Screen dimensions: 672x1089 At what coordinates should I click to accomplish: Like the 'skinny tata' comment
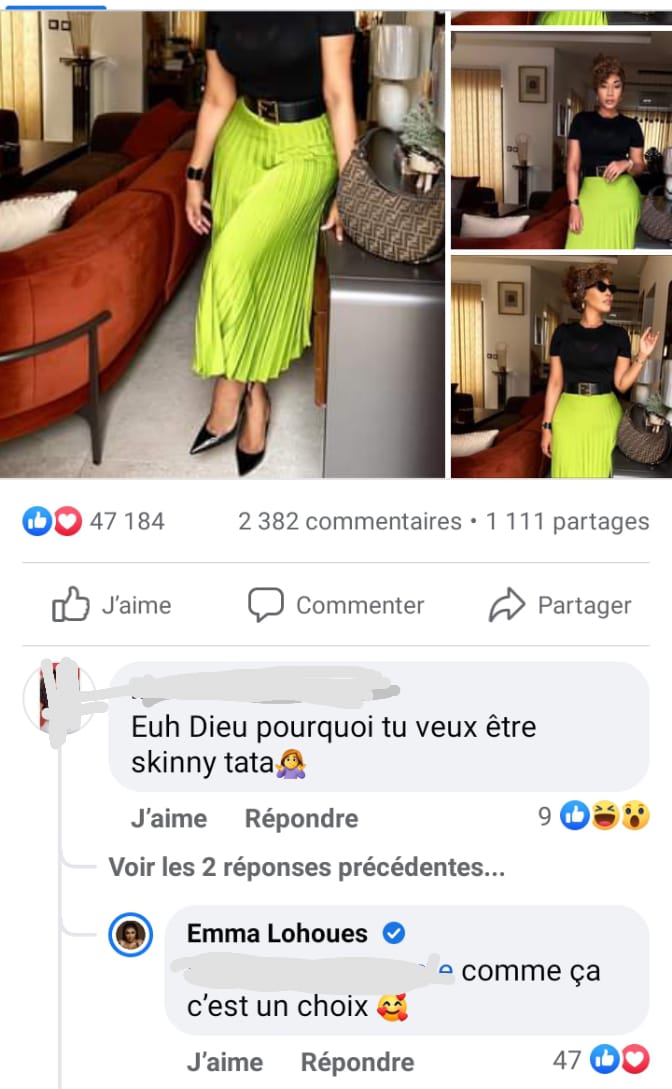coord(168,818)
